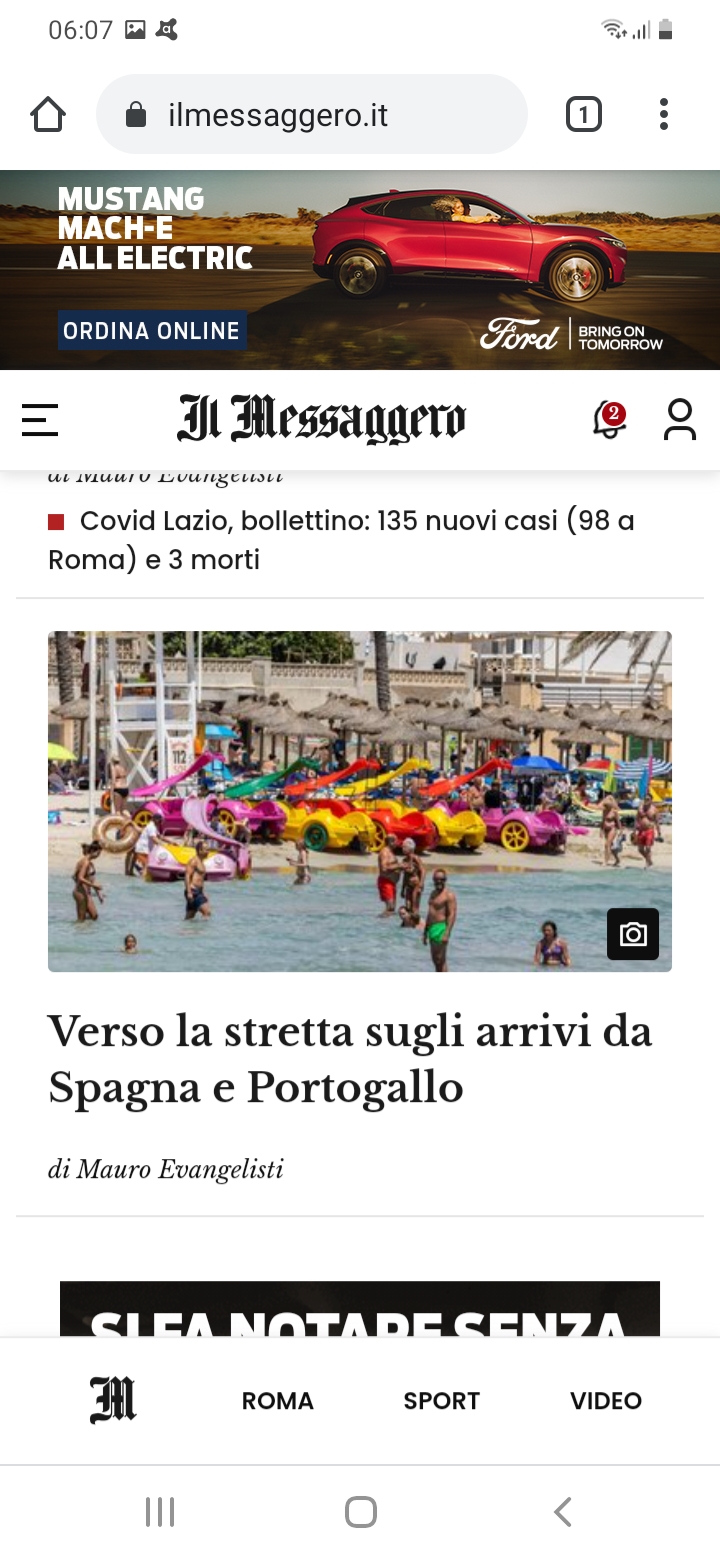Tap the browser home icon
720x1560 pixels.
48,115
